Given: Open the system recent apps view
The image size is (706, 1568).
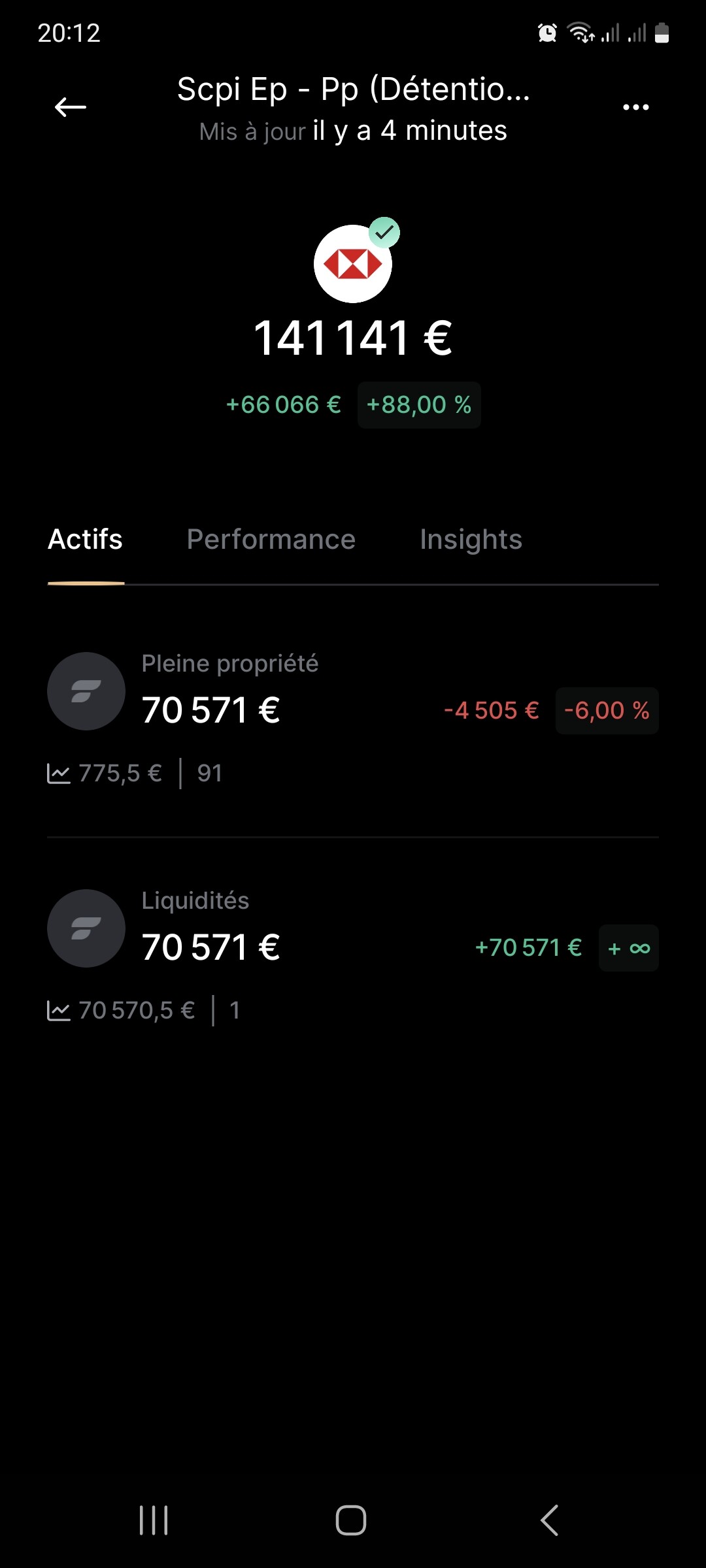Looking at the screenshot, I should pos(154,1520).
